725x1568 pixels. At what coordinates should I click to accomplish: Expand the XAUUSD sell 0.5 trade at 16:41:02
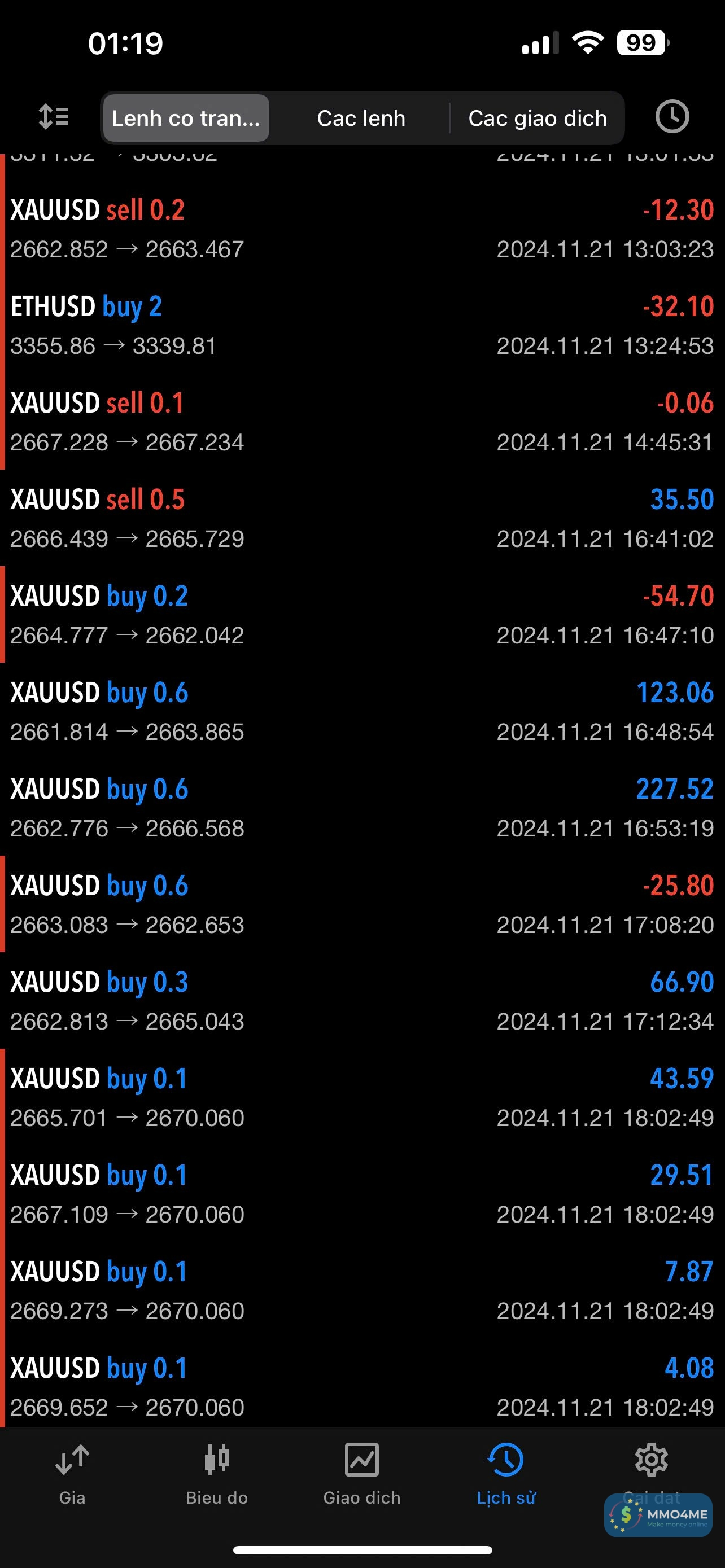(x=362, y=519)
